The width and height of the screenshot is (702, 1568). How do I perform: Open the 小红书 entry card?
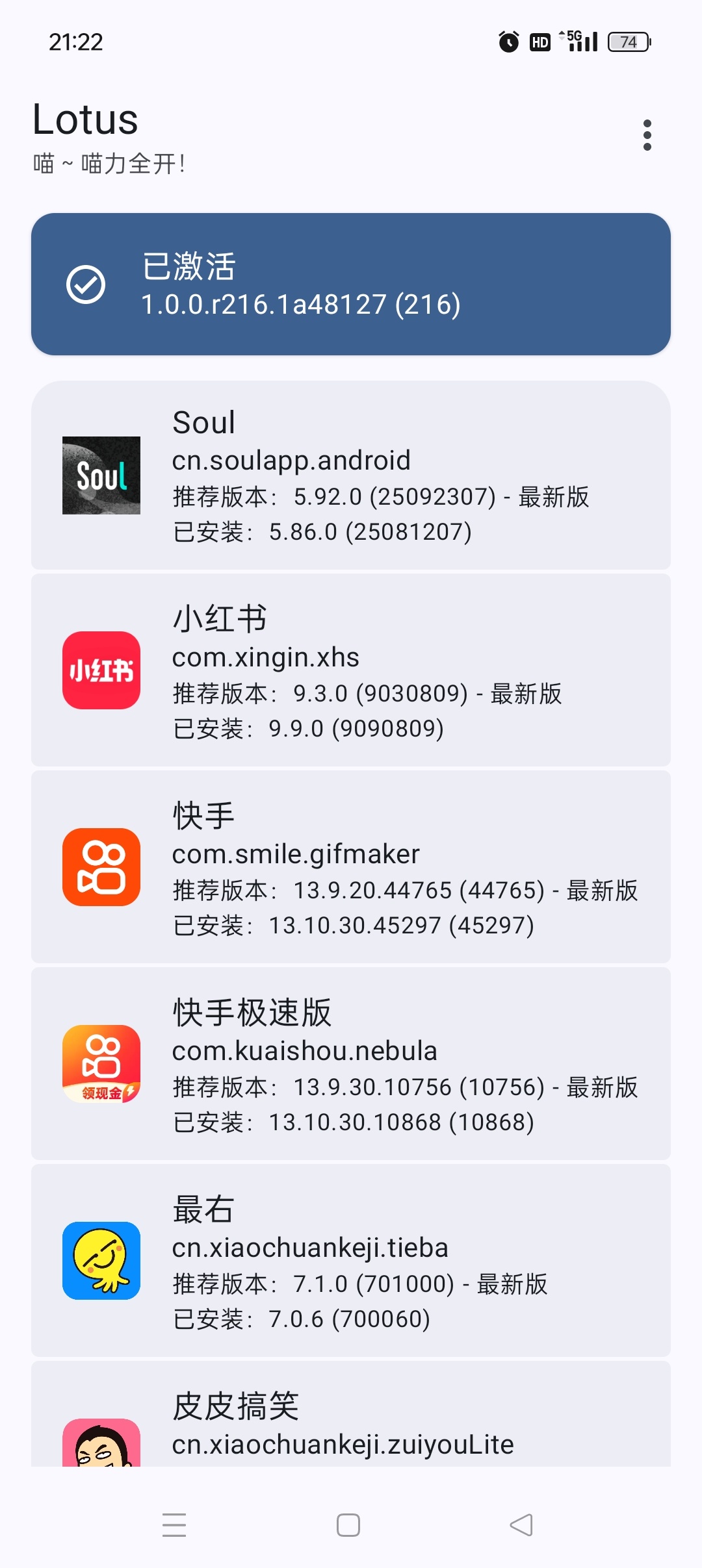point(351,671)
